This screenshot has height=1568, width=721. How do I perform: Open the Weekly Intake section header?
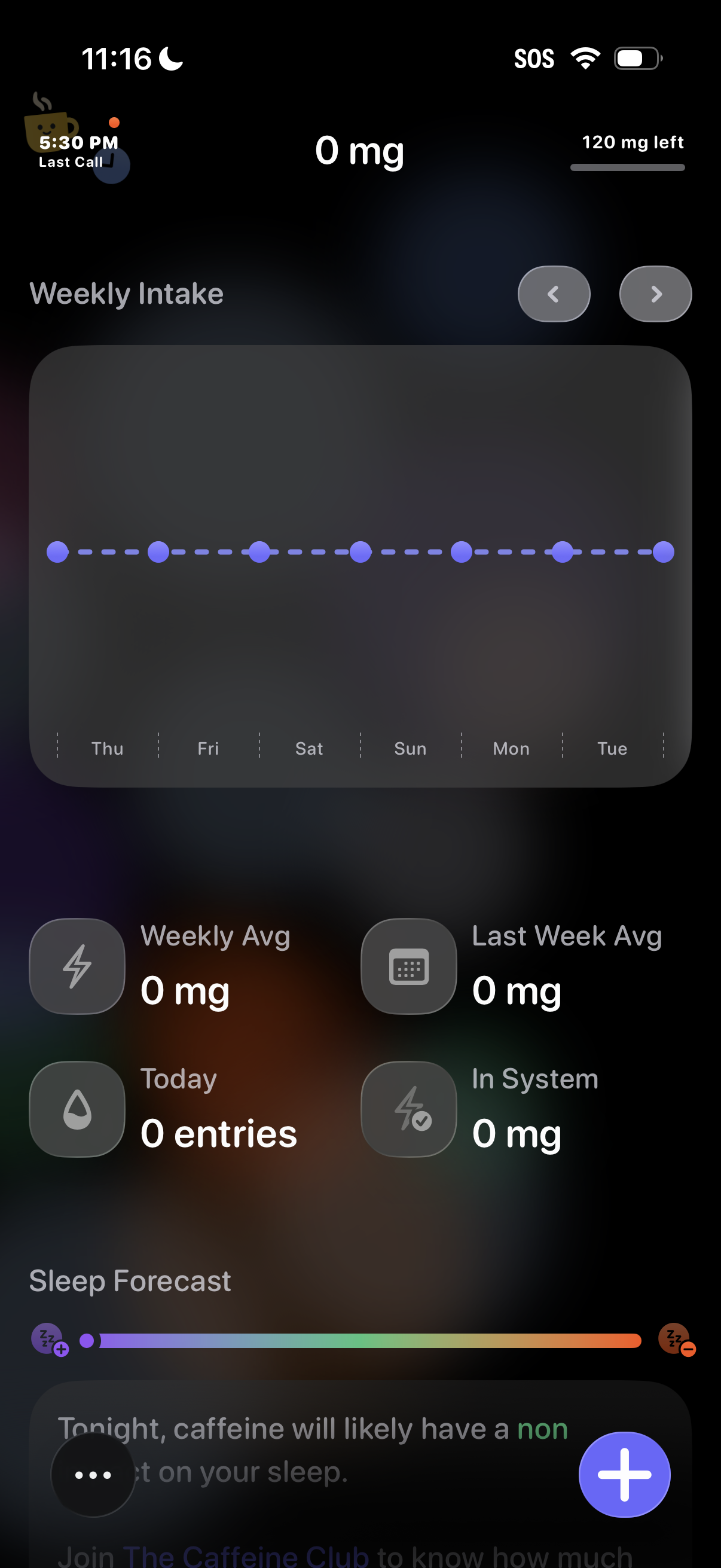coord(127,294)
